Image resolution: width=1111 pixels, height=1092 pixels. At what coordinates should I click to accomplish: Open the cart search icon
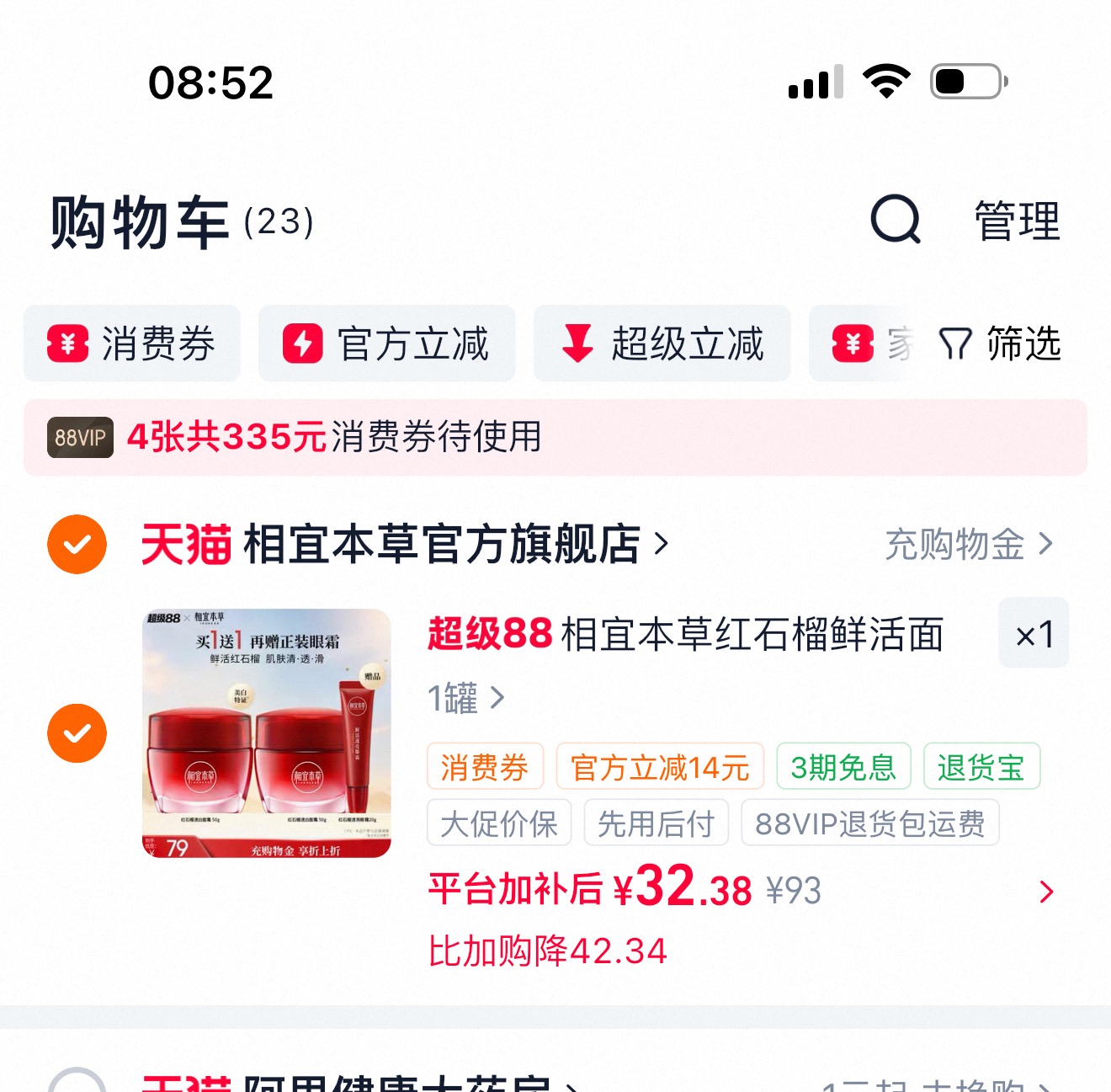(895, 220)
